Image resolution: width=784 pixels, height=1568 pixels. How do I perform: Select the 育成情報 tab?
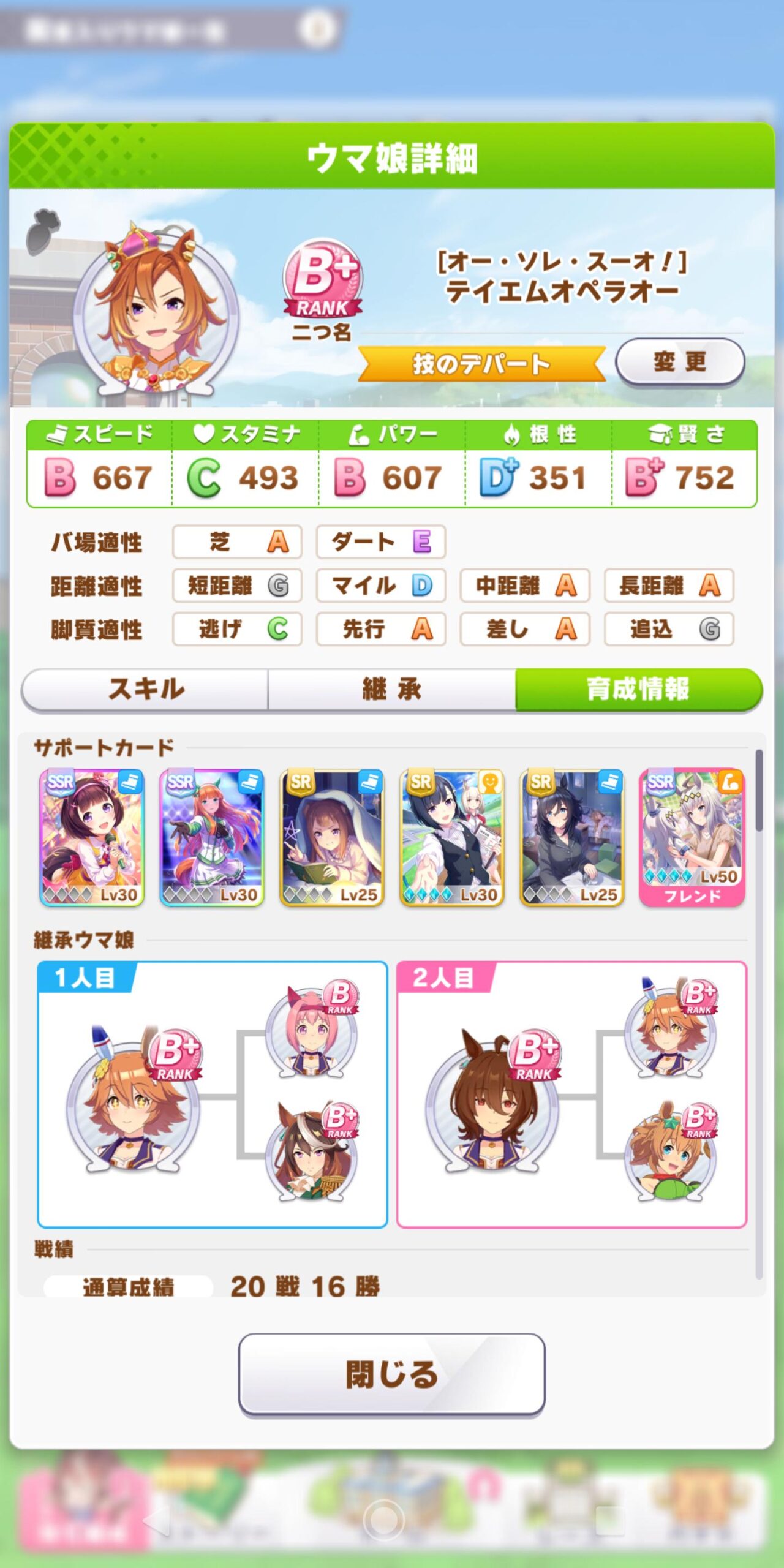click(638, 689)
